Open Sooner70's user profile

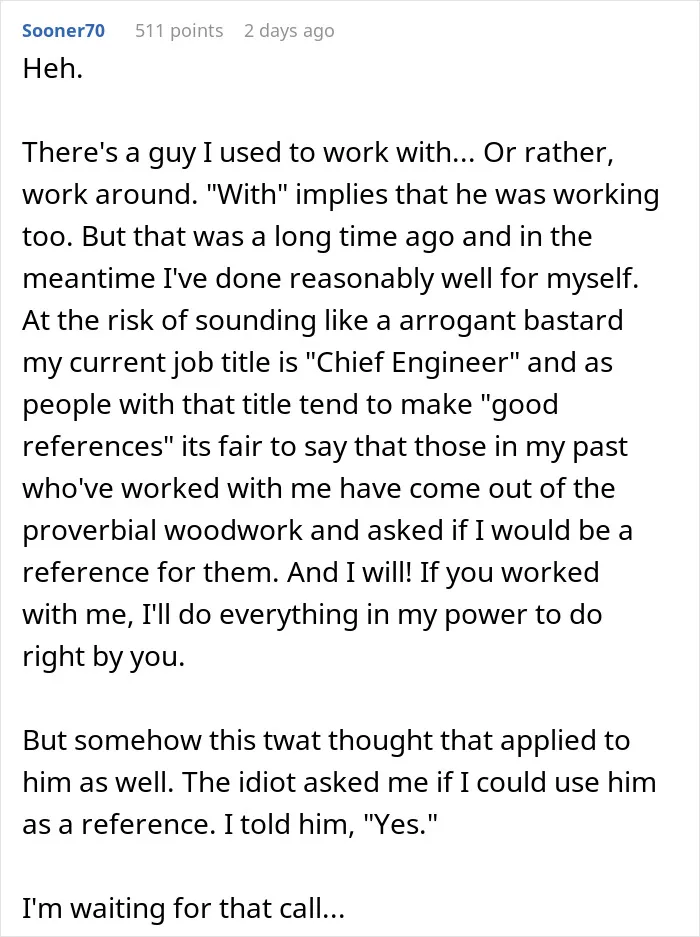coord(63,30)
